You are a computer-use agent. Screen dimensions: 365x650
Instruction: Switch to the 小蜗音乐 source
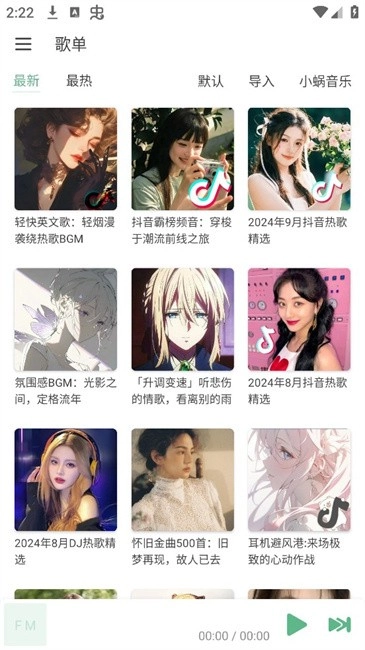(325, 81)
